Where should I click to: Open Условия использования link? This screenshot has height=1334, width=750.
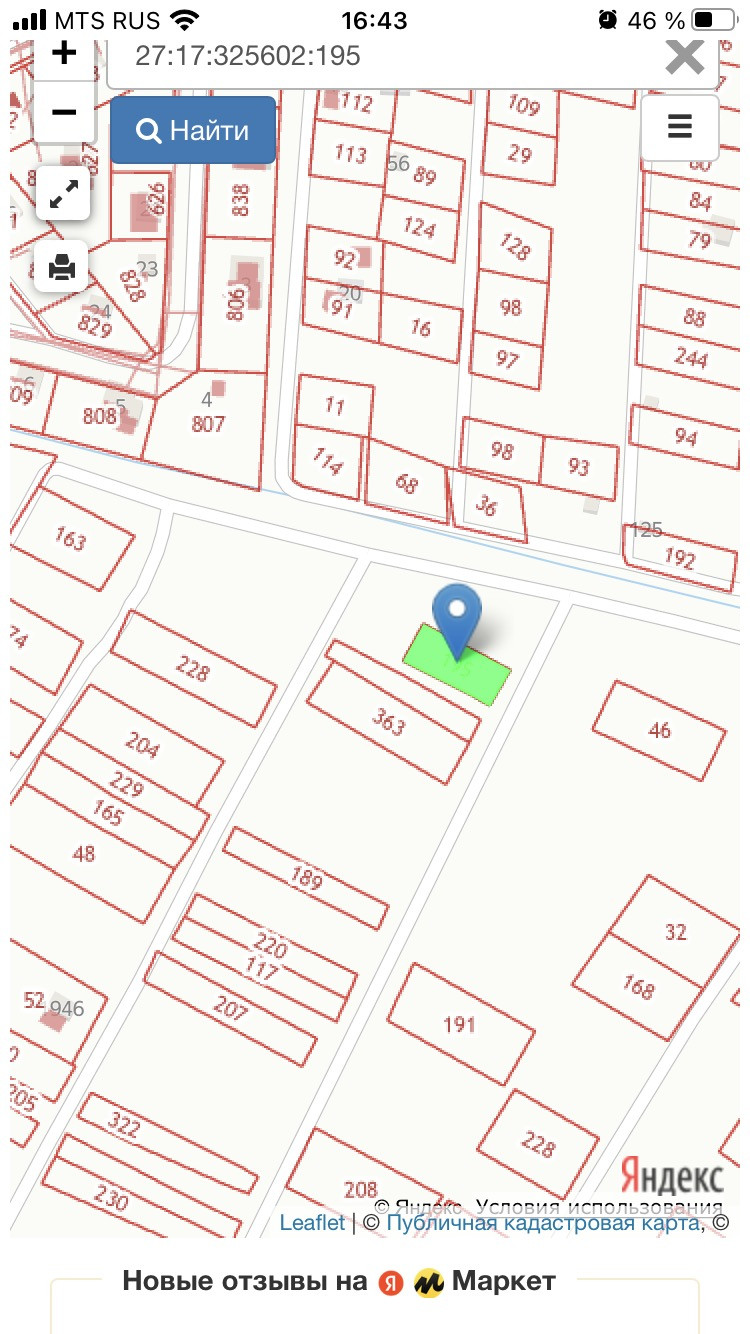[x=599, y=1206]
